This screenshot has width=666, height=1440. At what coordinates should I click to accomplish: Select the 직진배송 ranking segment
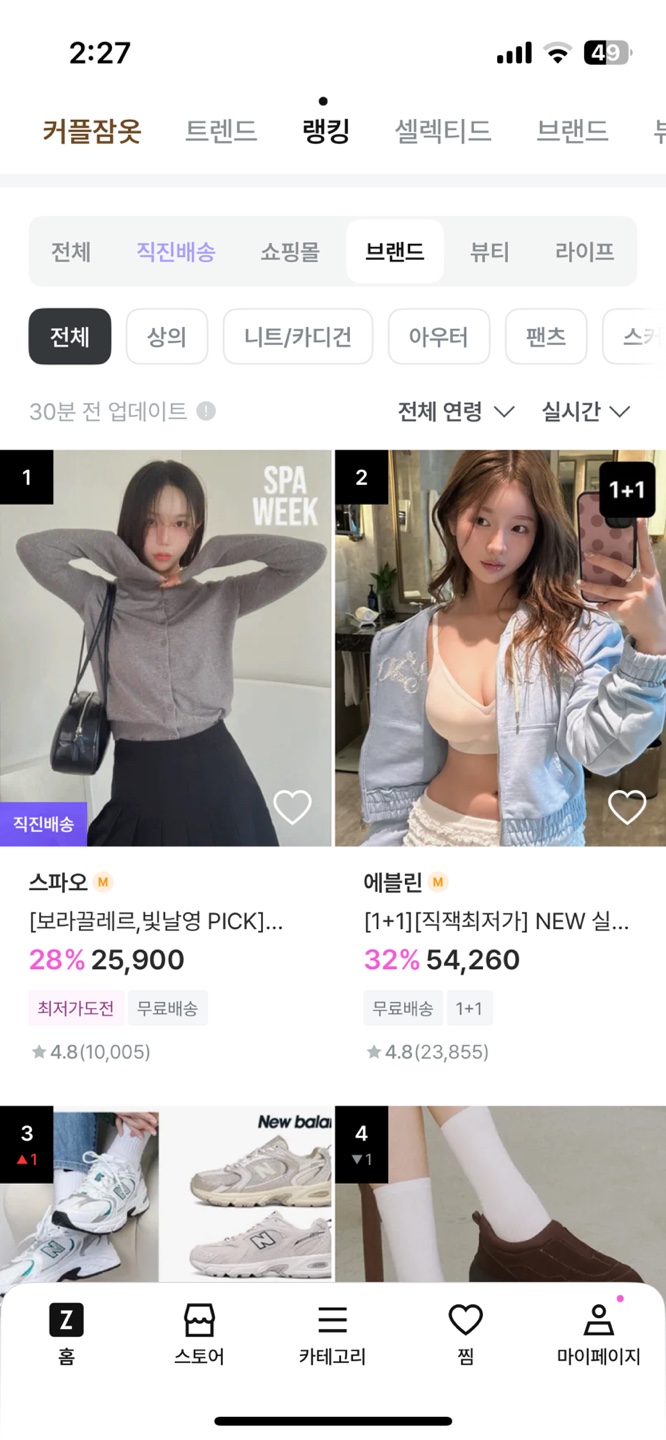pos(176,252)
